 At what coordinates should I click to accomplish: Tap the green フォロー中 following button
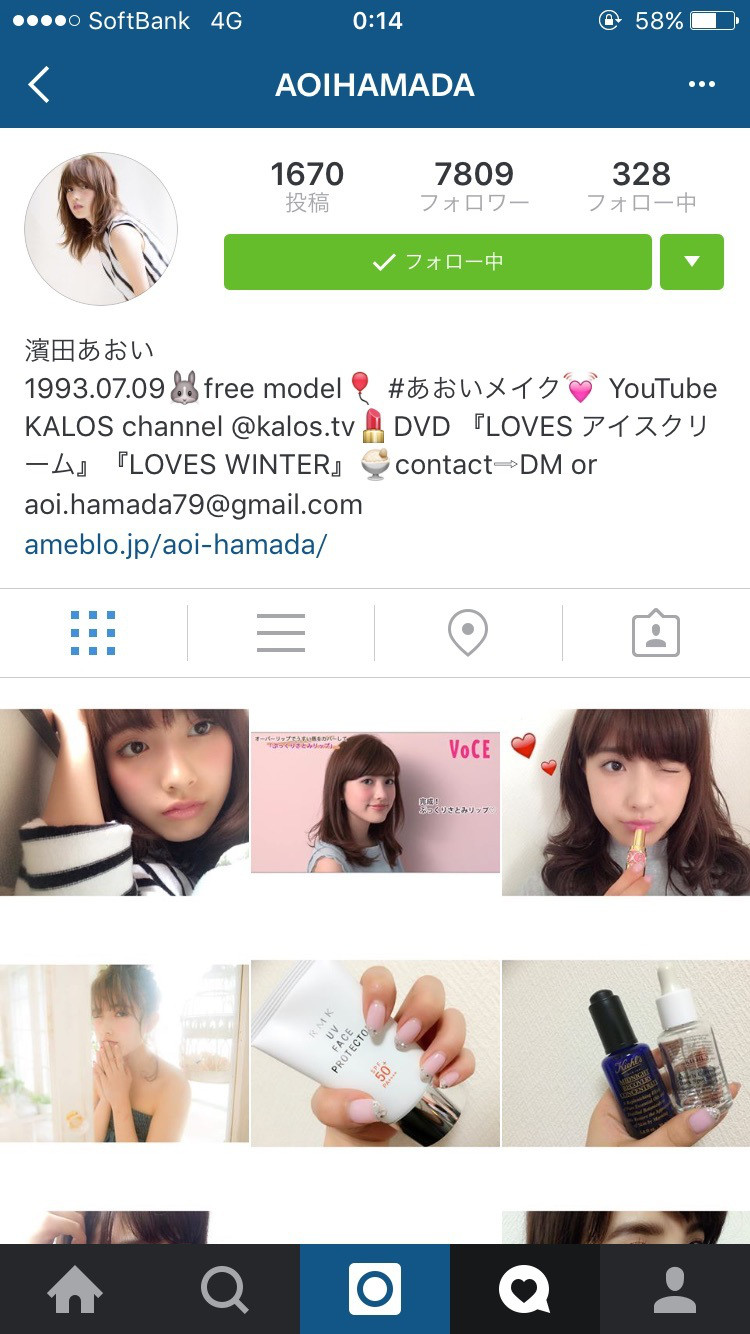(437, 262)
